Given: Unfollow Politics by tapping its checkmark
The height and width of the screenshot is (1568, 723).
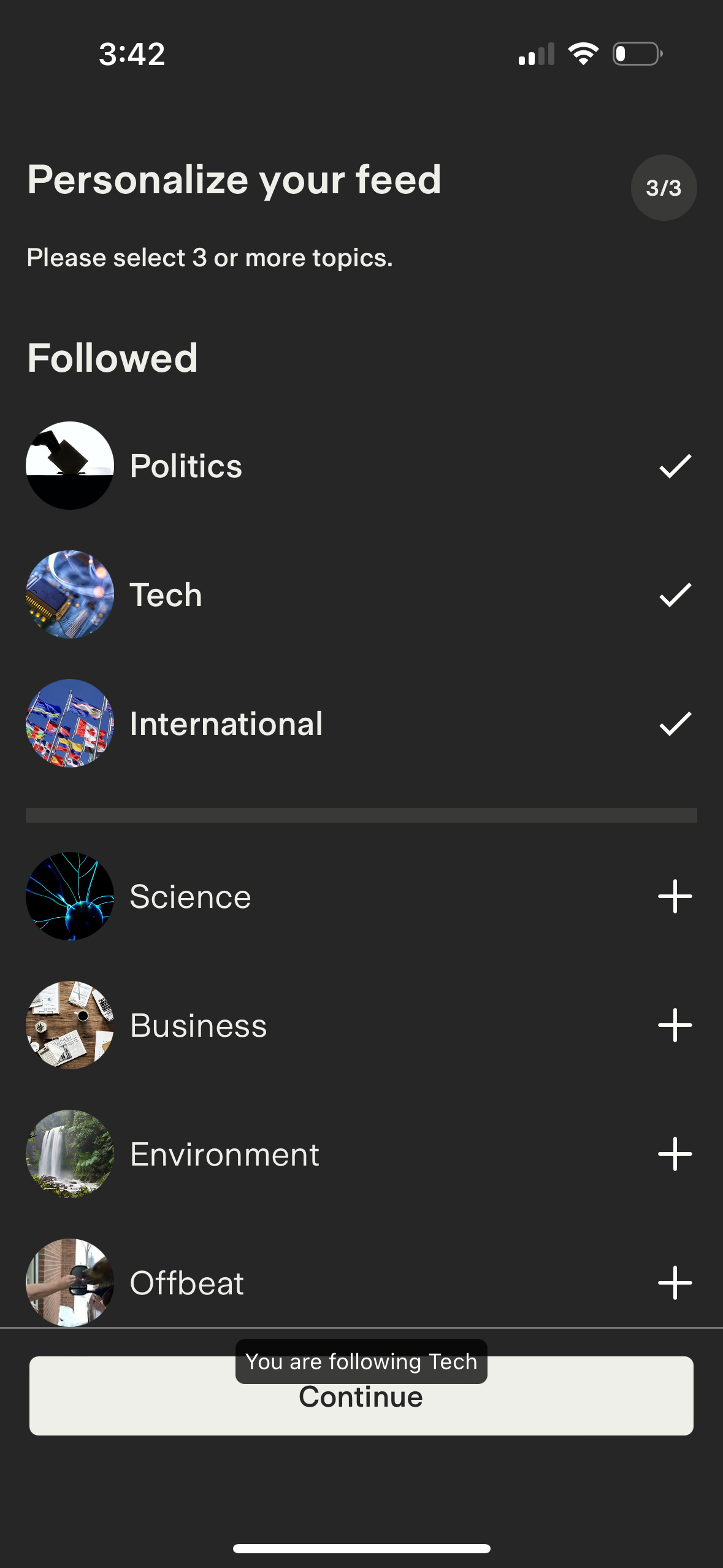Looking at the screenshot, I should click(675, 465).
